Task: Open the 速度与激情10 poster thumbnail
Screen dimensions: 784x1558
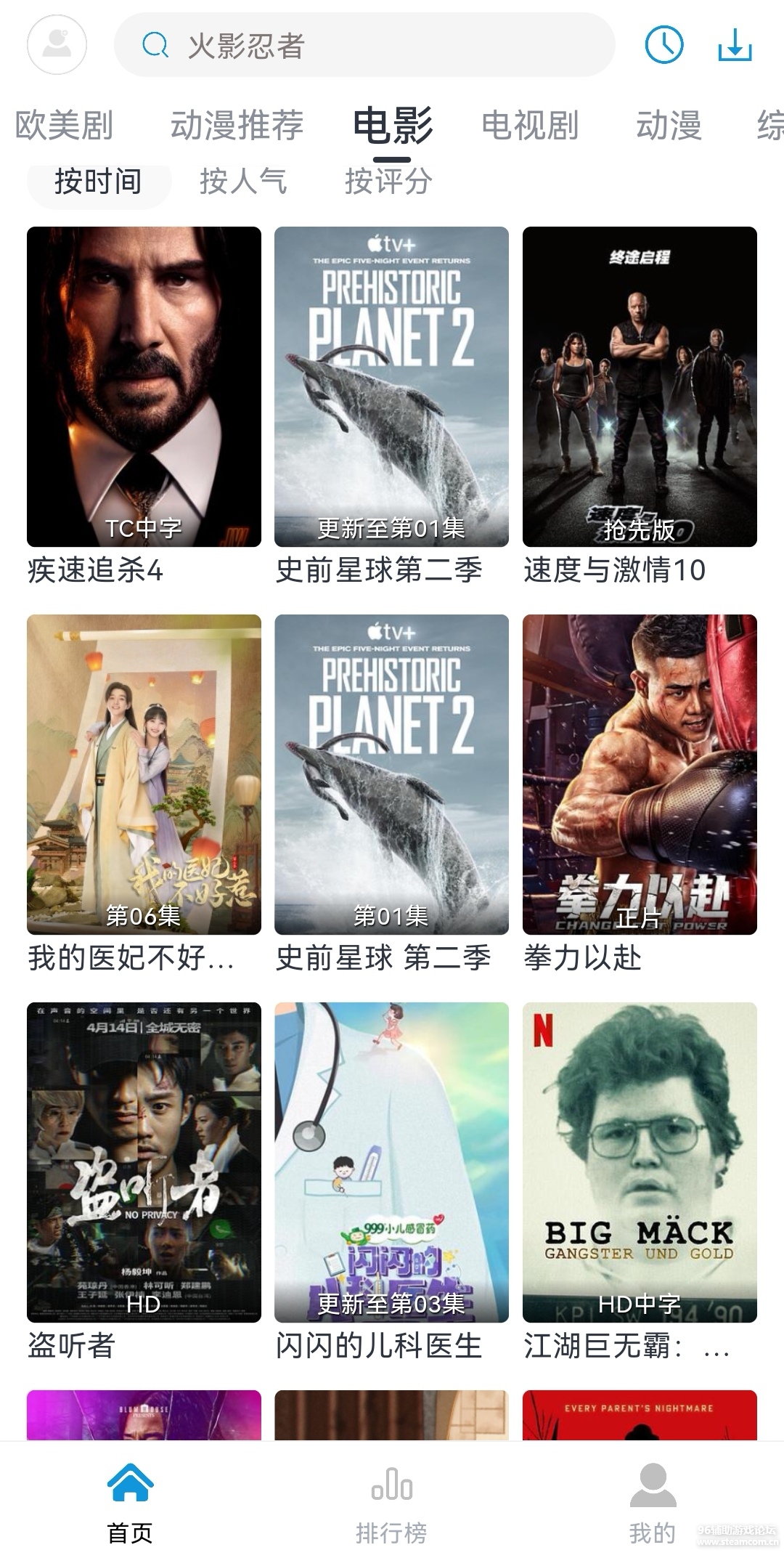Action: (x=638, y=385)
